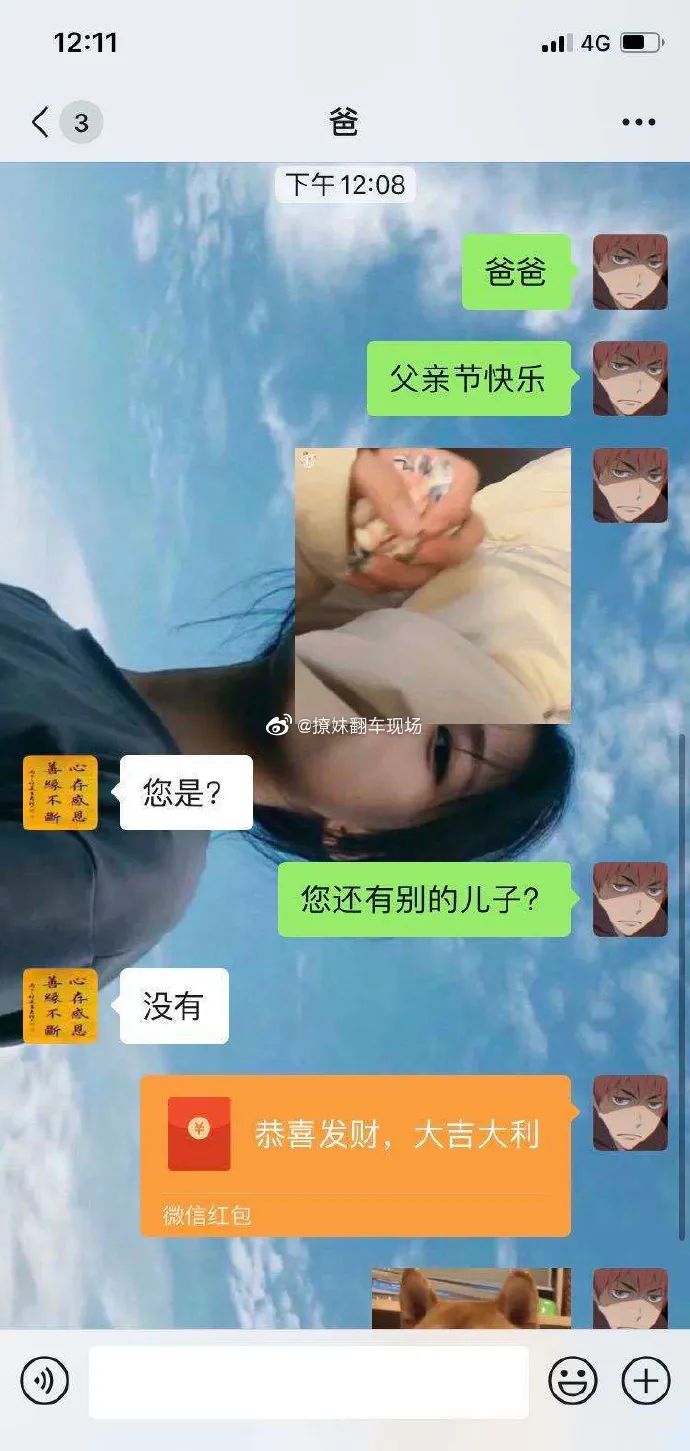The width and height of the screenshot is (690, 1451).
Task: Open the dog picture message
Action: point(470,1298)
